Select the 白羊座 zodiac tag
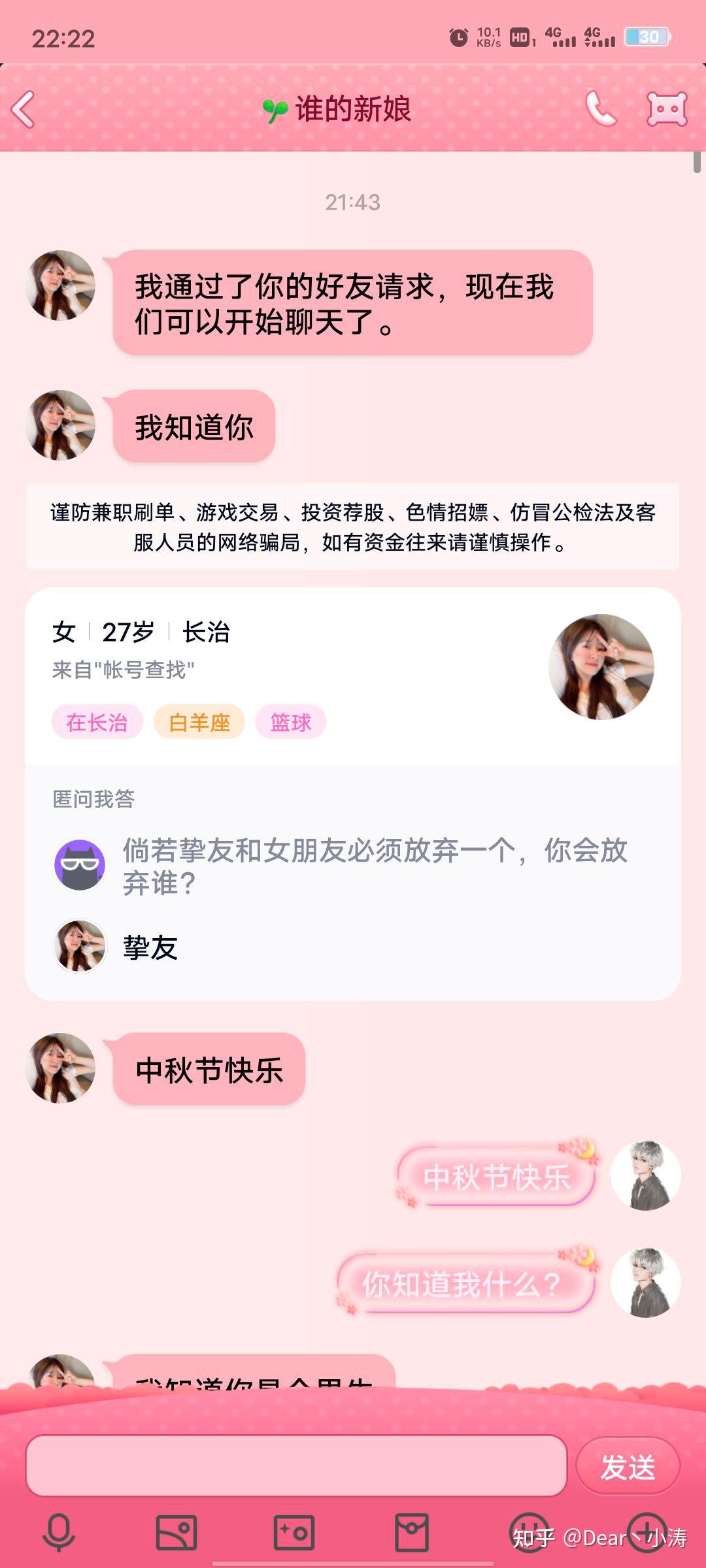Image resolution: width=706 pixels, height=1568 pixels. tap(199, 722)
